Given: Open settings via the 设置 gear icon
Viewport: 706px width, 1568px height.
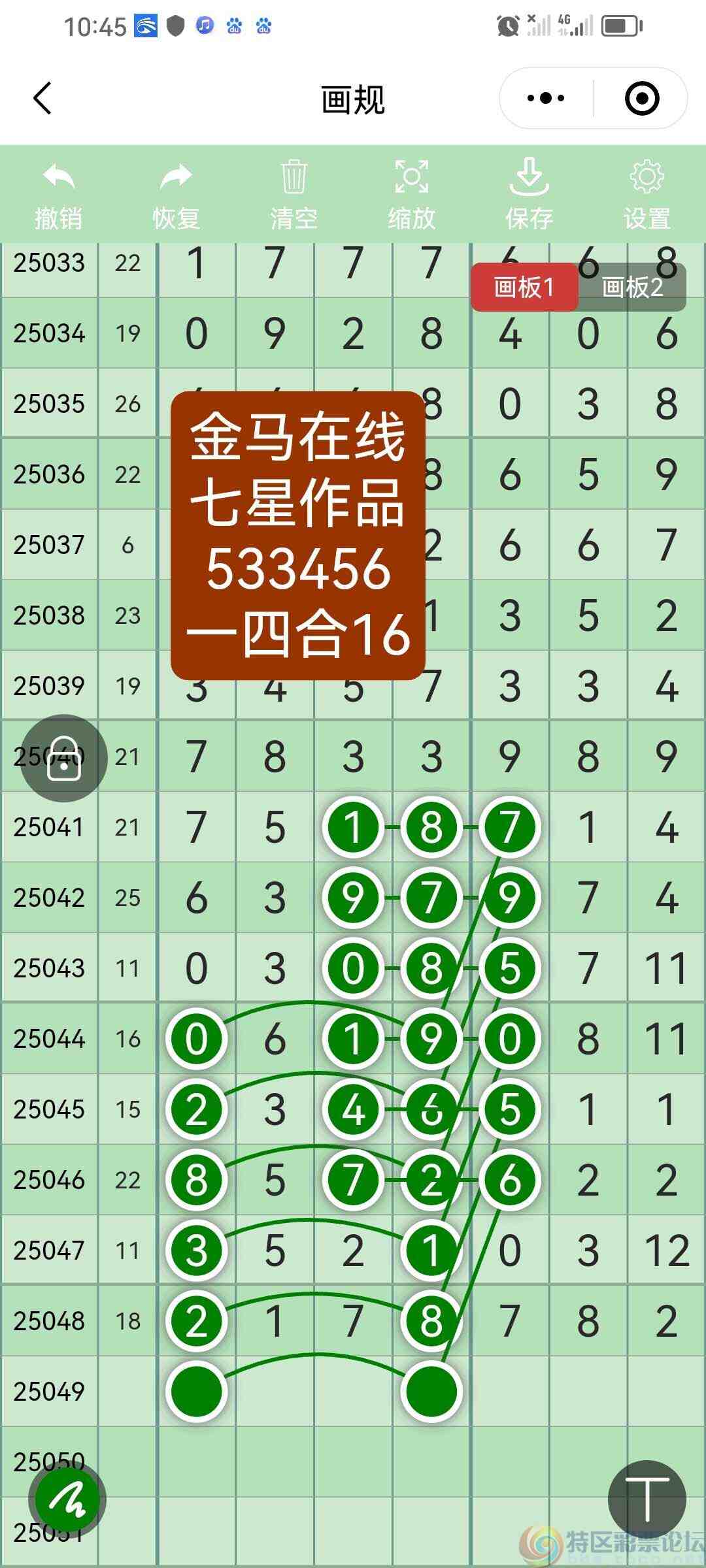Looking at the screenshot, I should coord(648,176).
